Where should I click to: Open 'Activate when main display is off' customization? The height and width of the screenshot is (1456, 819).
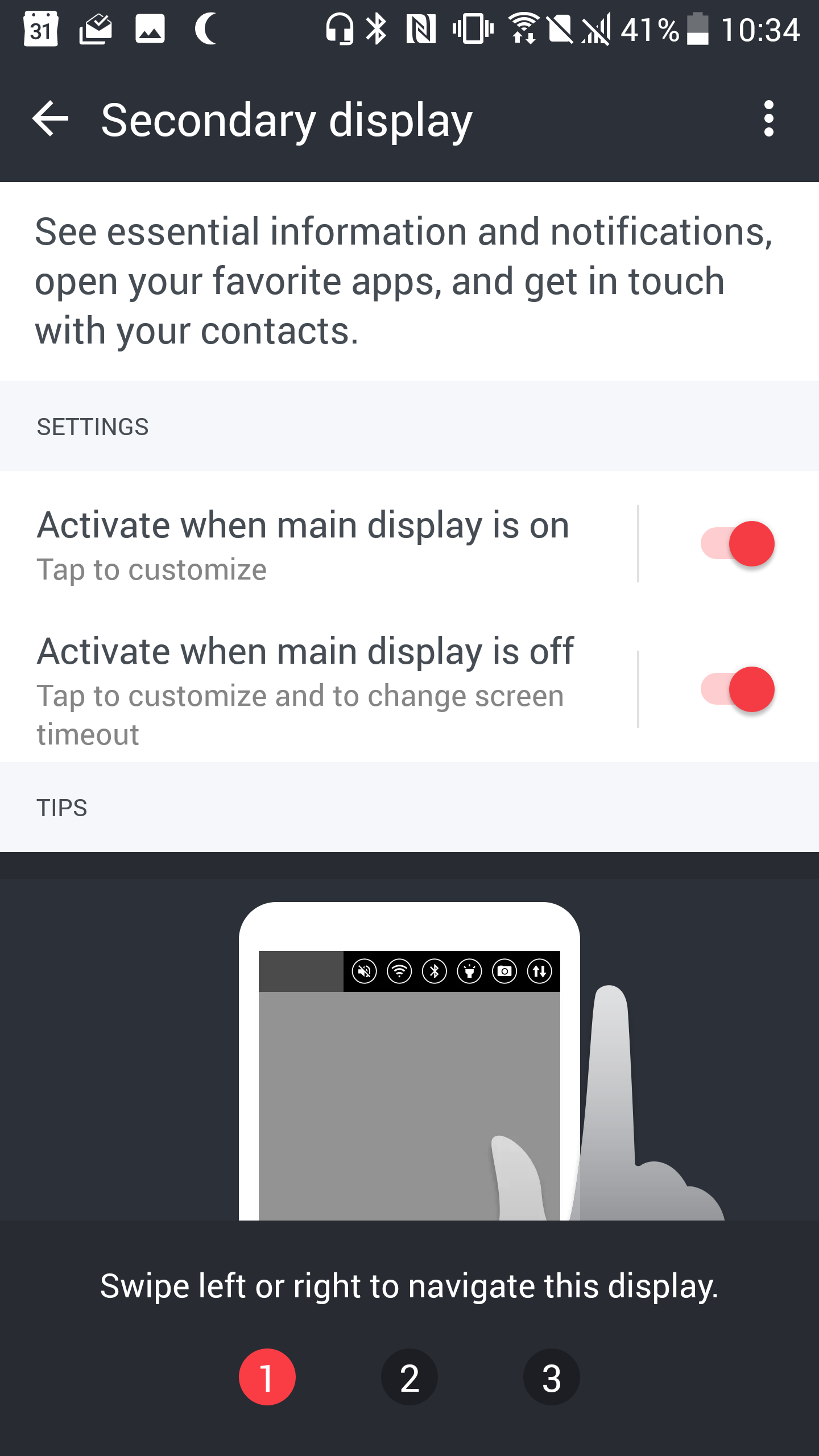tap(318, 689)
